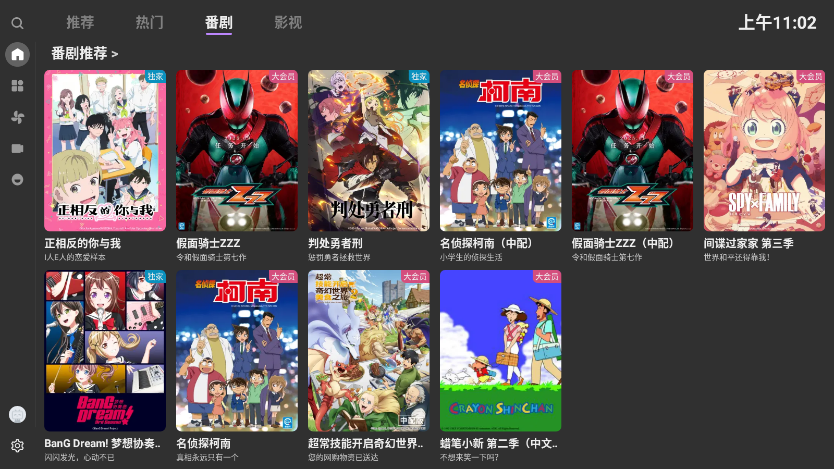The width and height of the screenshot is (834, 469).
Task: Go to the home sidebar icon
Action: pos(17,54)
